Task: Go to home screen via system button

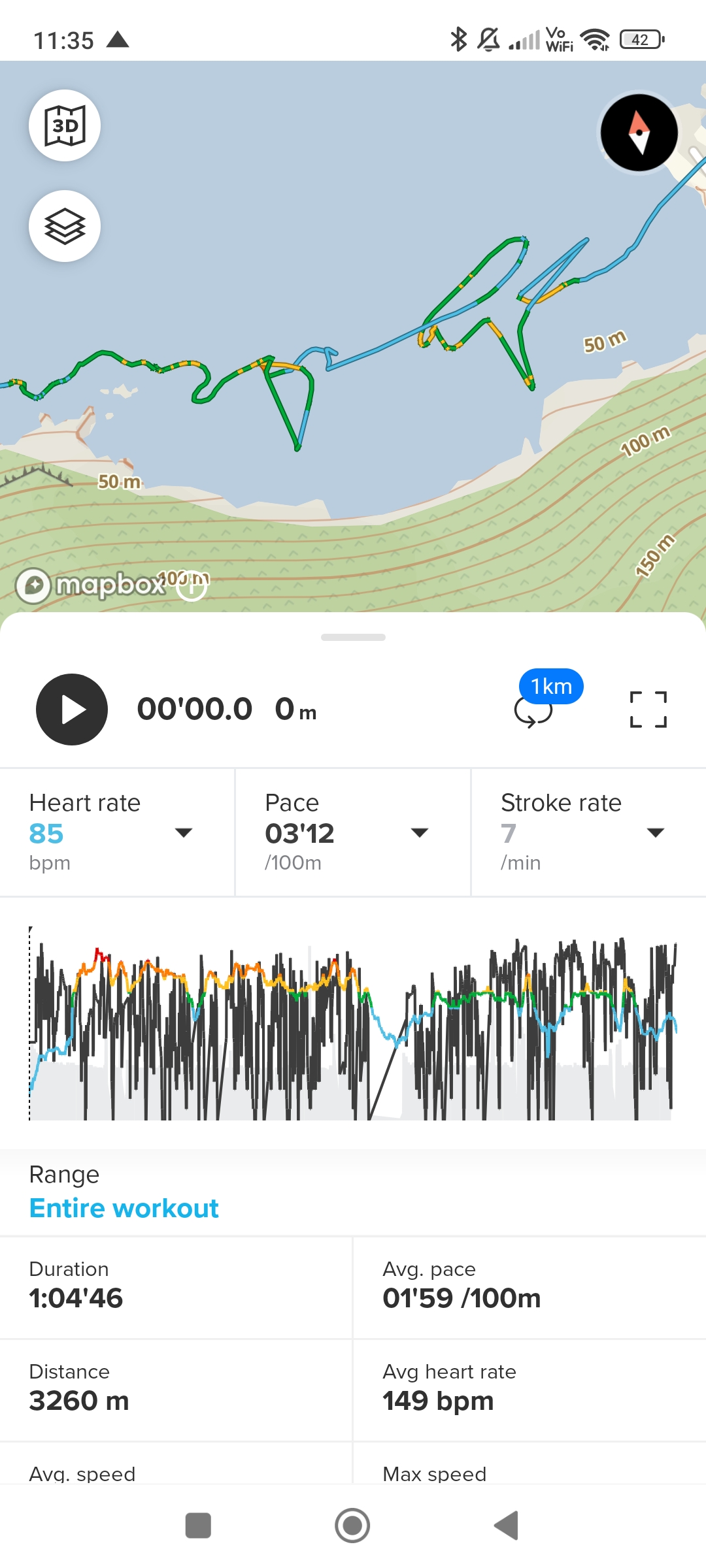Action: (352, 1526)
